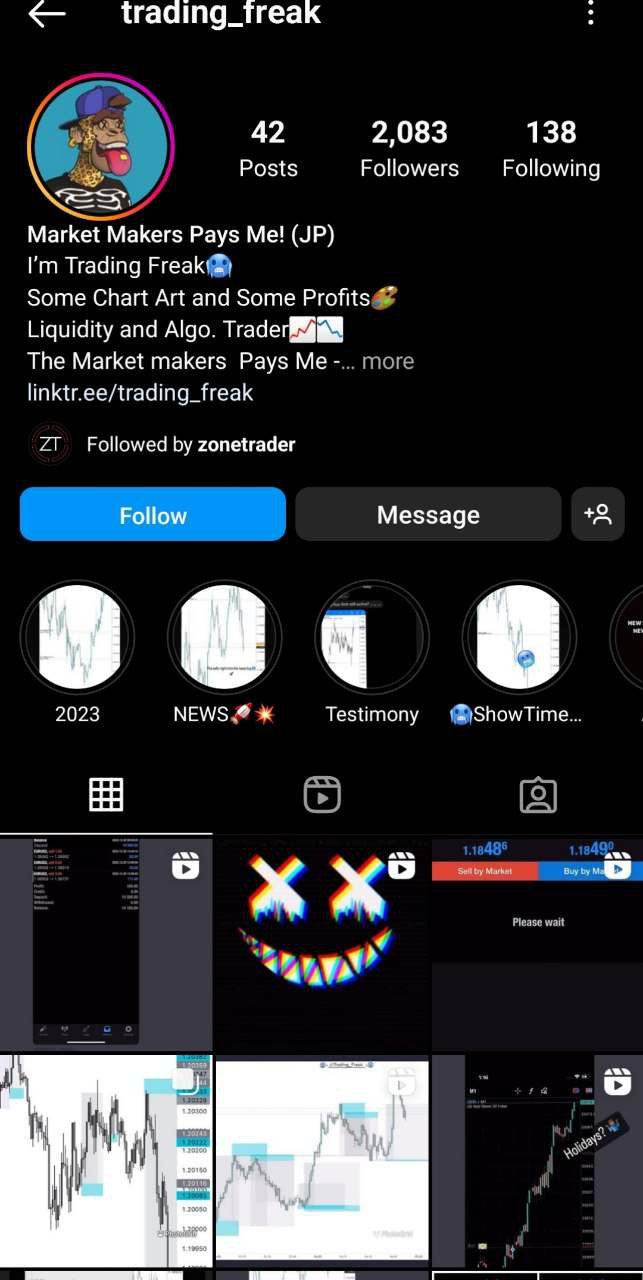
Task: Open the Testimony story highlight
Action: [x=372, y=637]
